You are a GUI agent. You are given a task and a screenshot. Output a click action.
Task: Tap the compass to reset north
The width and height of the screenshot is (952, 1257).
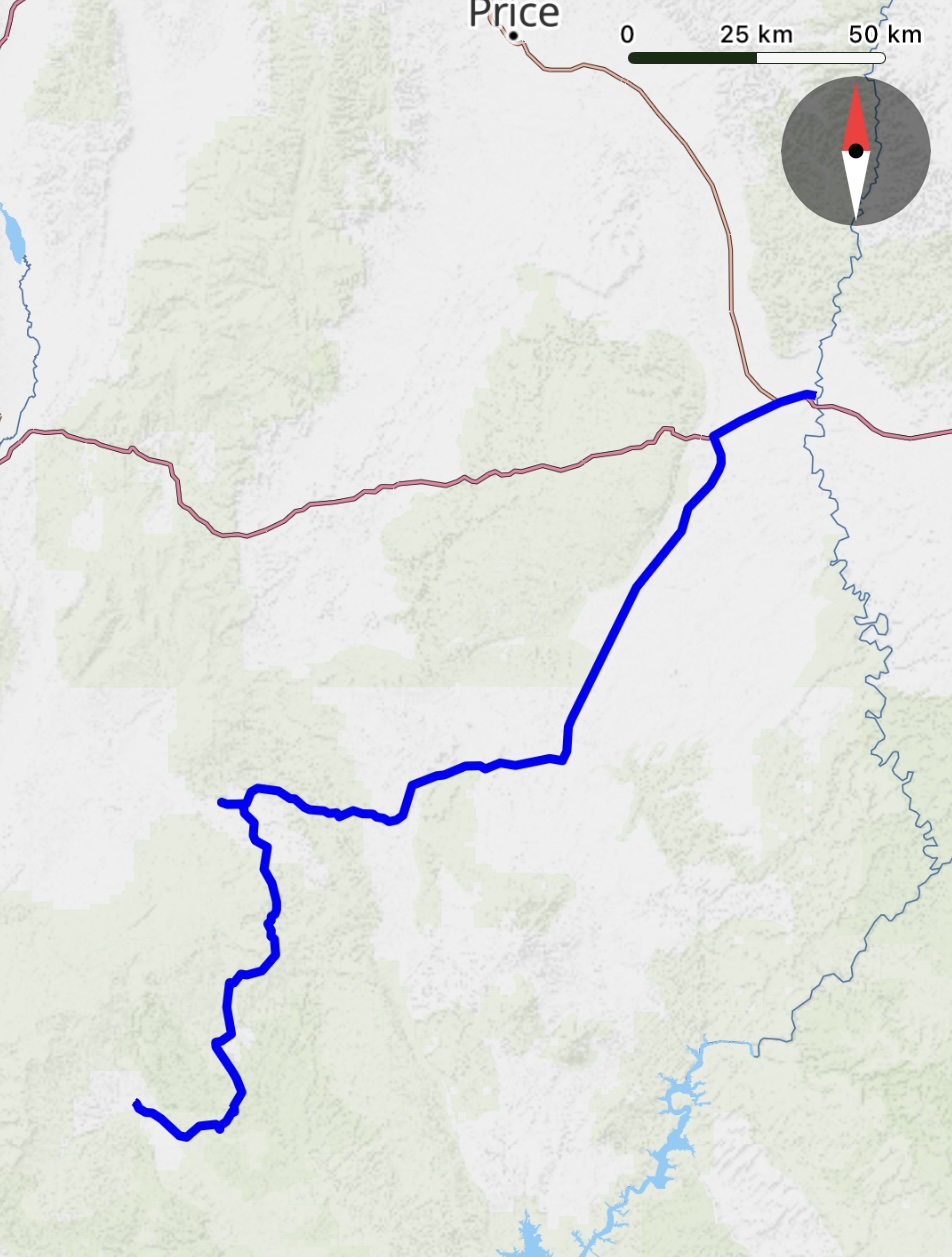tap(855, 151)
